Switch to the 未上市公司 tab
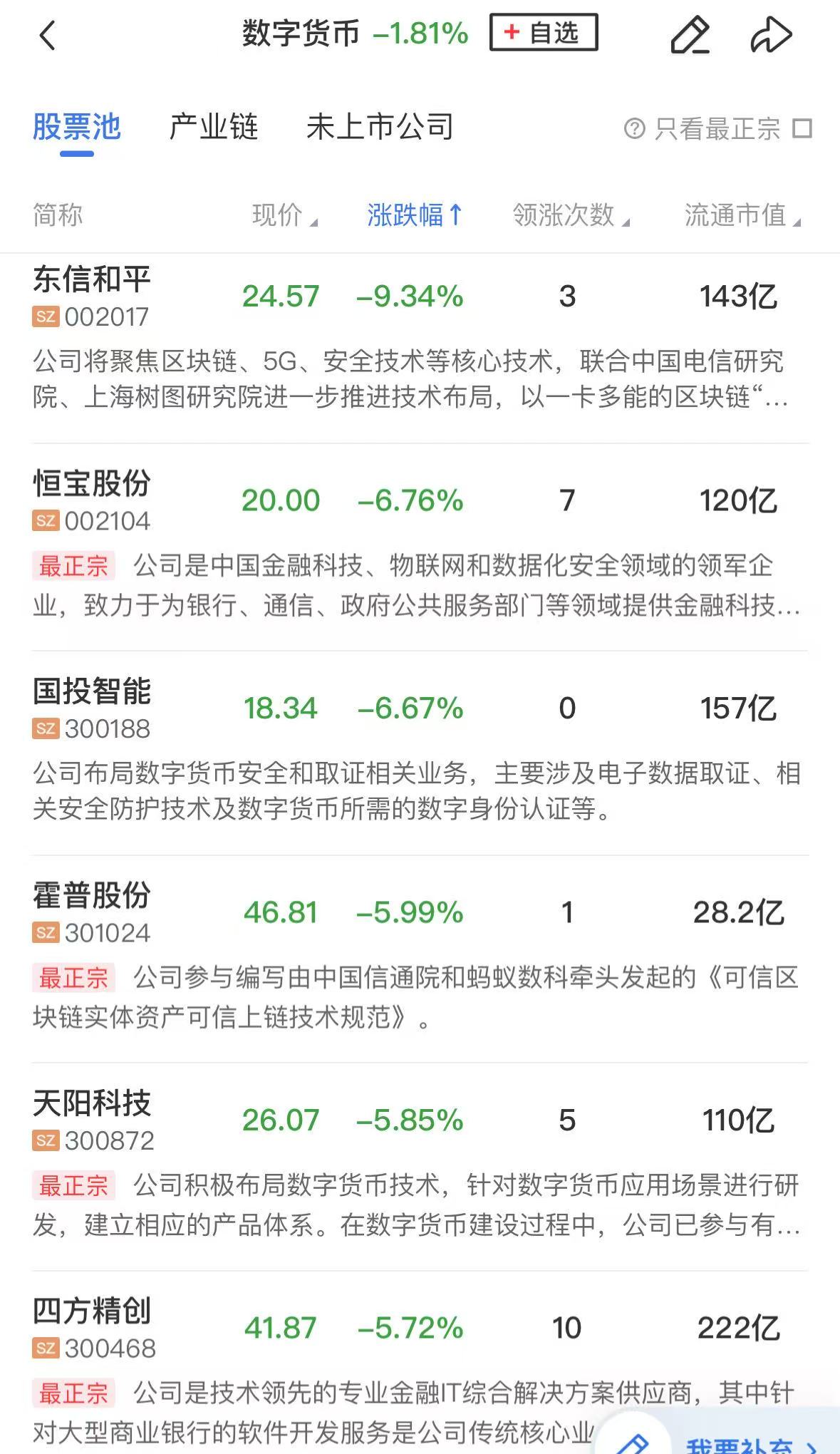Viewport: 840px width, 1454px height. tap(380, 128)
